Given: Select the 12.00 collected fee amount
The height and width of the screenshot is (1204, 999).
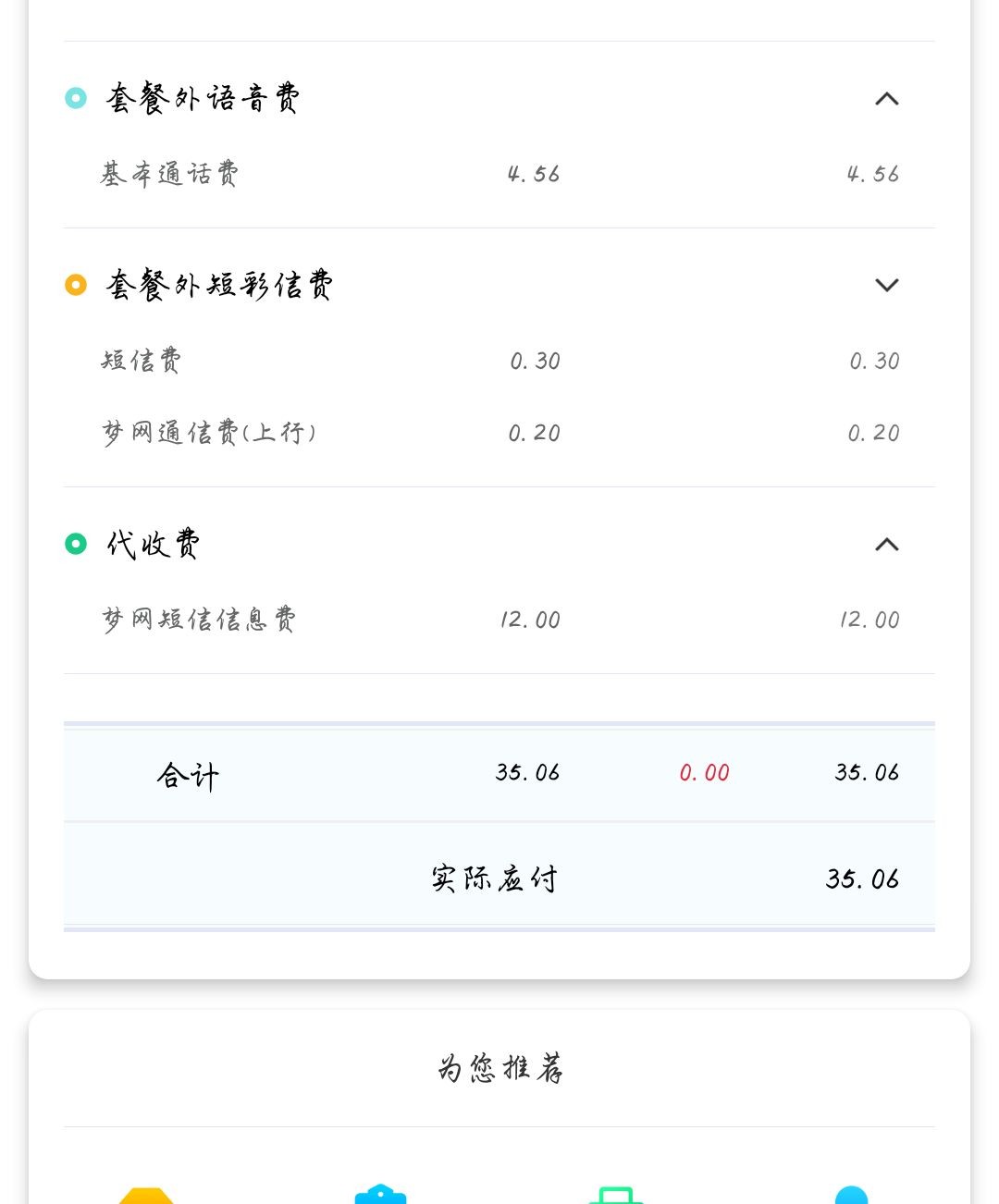Looking at the screenshot, I should (529, 620).
